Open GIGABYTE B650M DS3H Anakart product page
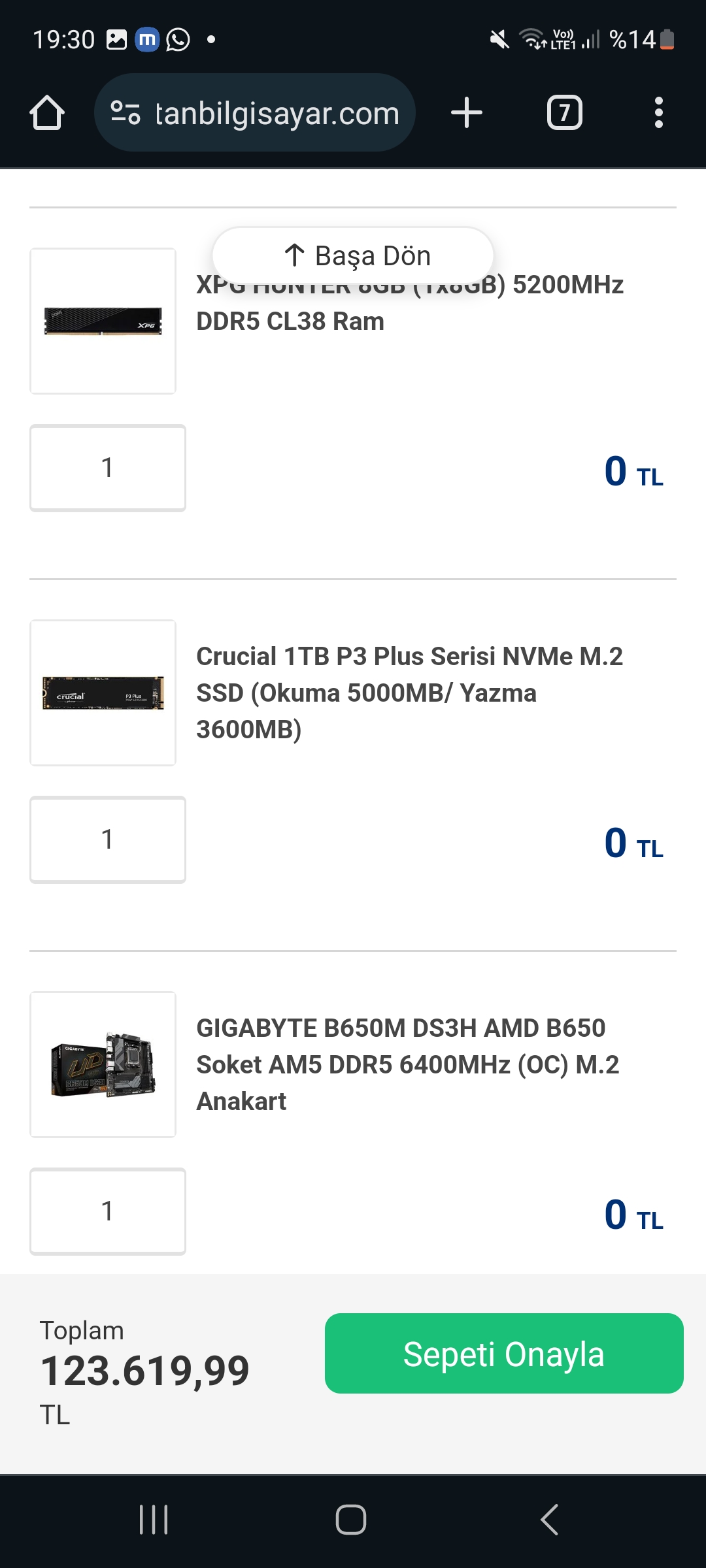 tap(407, 1064)
